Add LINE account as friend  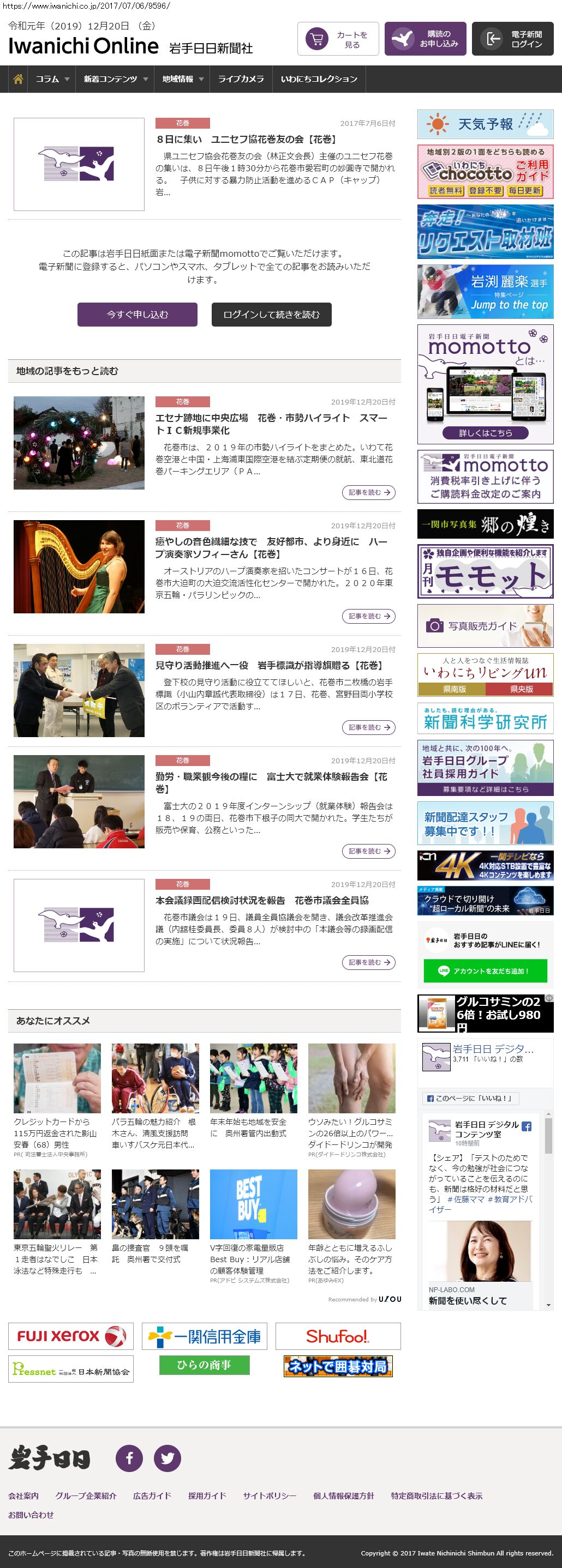click(485, 971)
